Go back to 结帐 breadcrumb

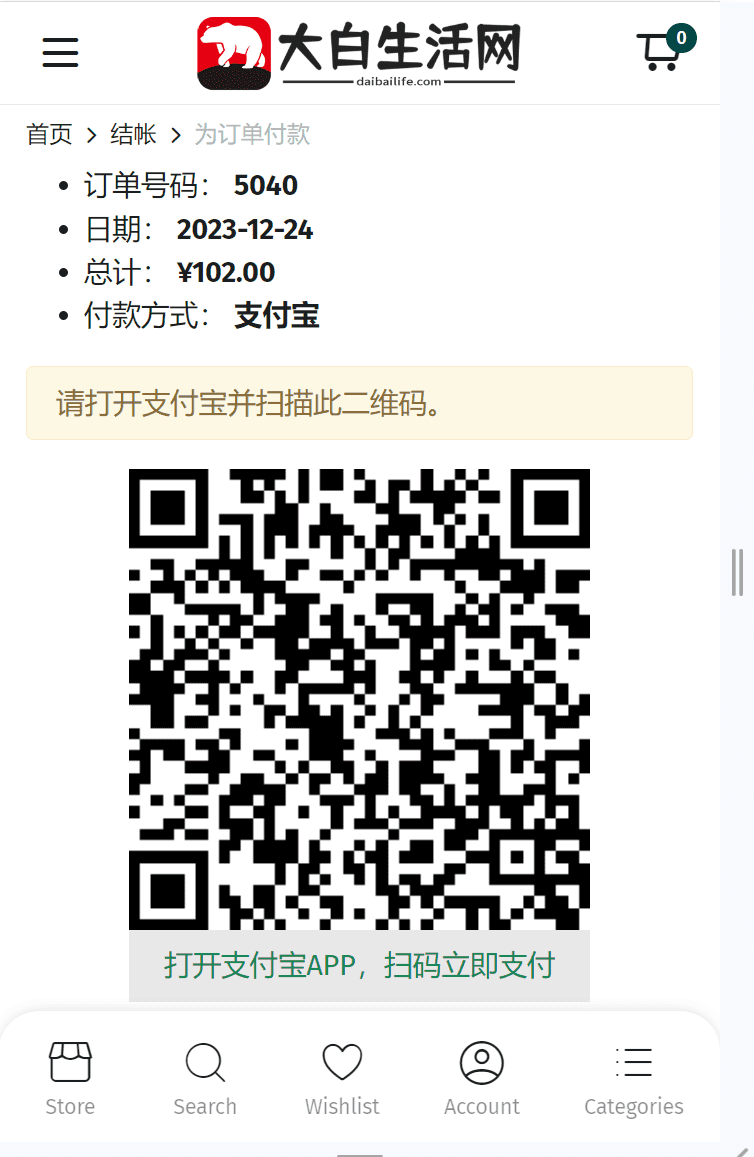tap(133, 134)
